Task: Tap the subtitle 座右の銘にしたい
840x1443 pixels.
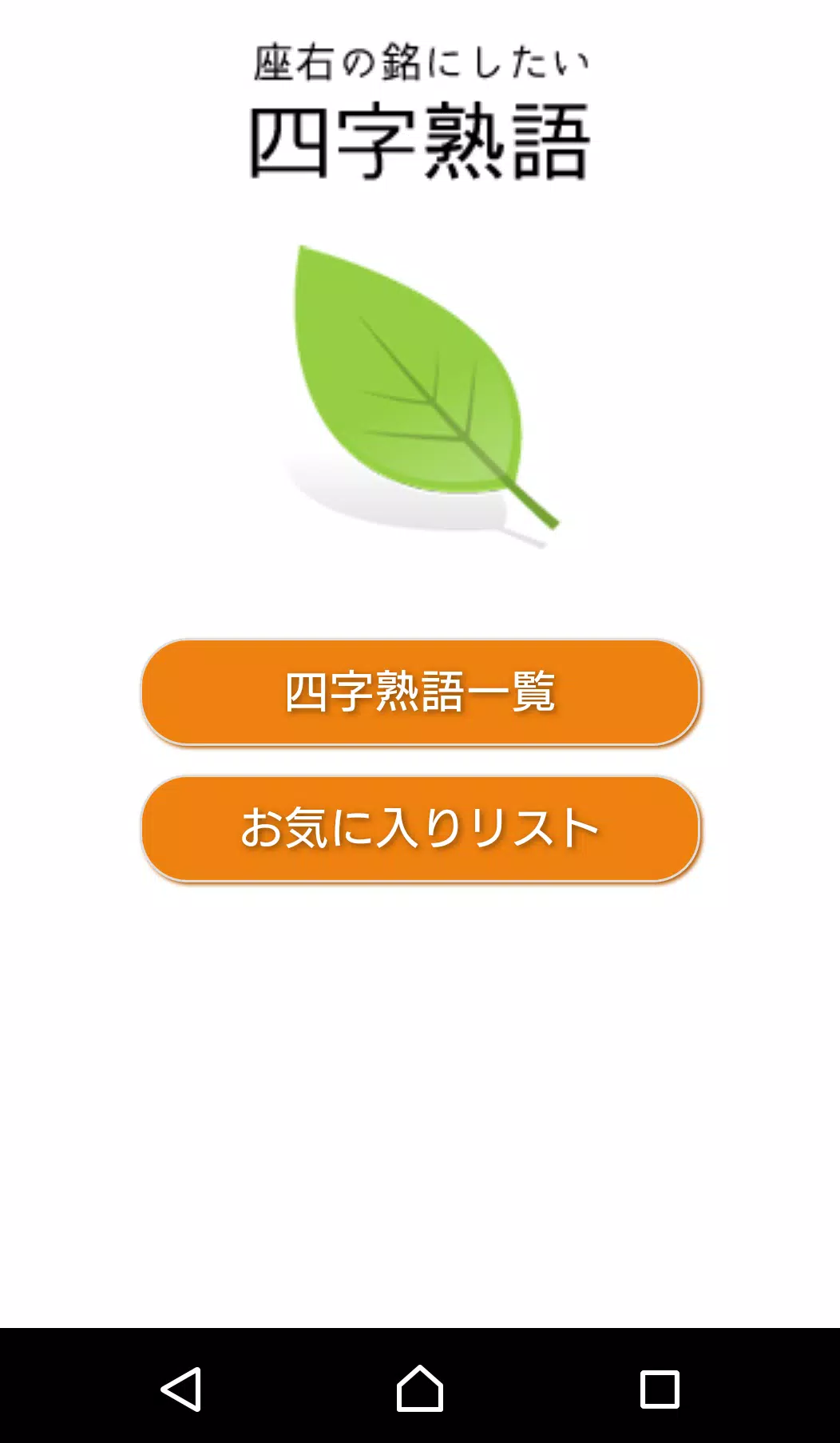Action: point(419,58)
